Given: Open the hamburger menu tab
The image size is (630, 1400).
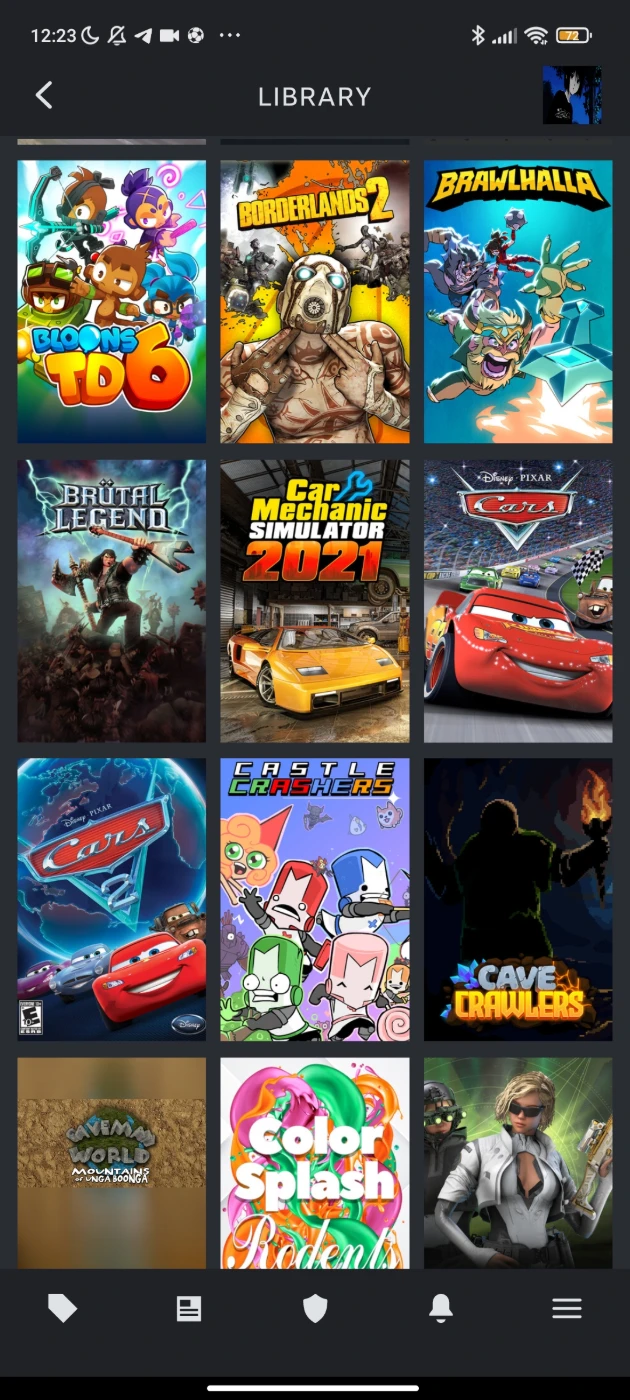Looking at the screenshot, I should click(x=567, y=1308).
